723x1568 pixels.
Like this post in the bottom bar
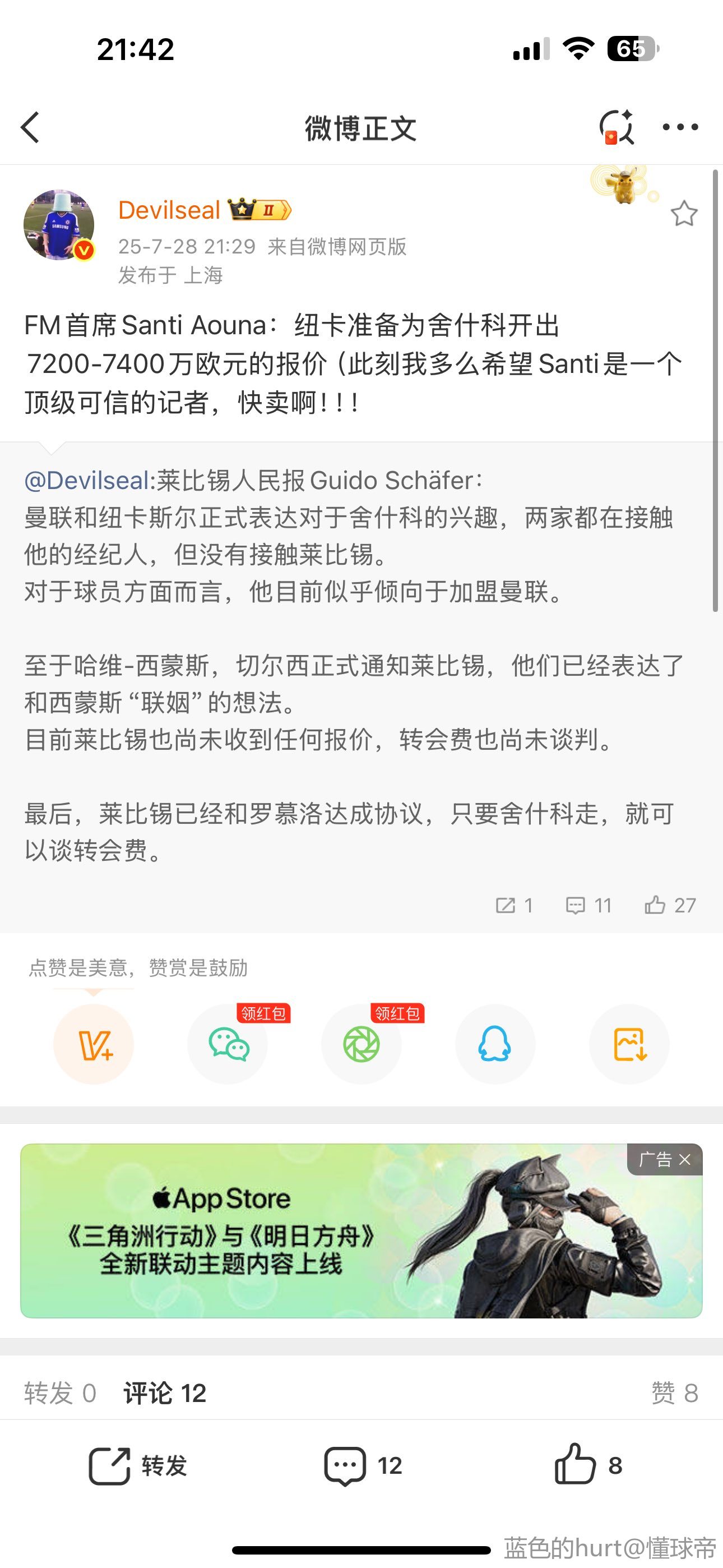pos(588,1465)
